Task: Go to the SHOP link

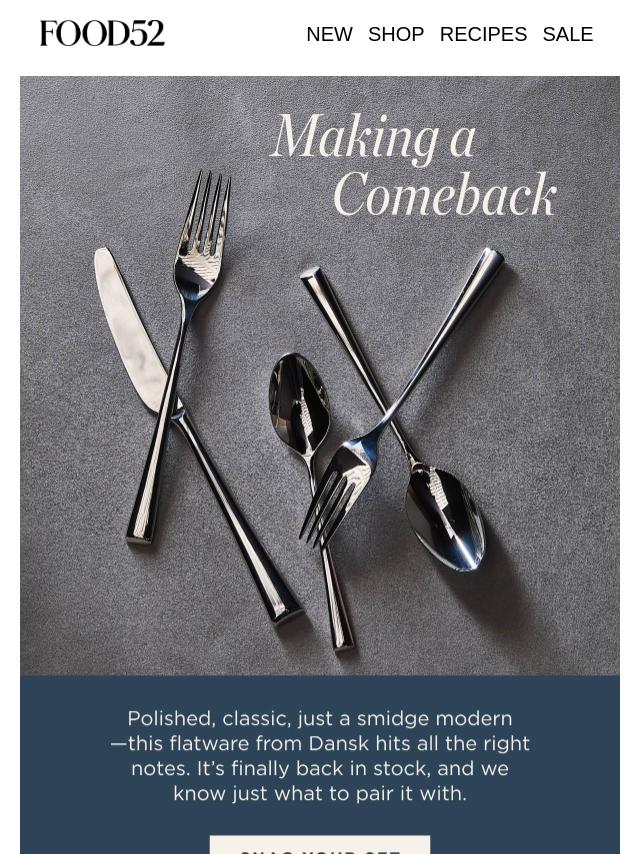Action: coord(396,34)
